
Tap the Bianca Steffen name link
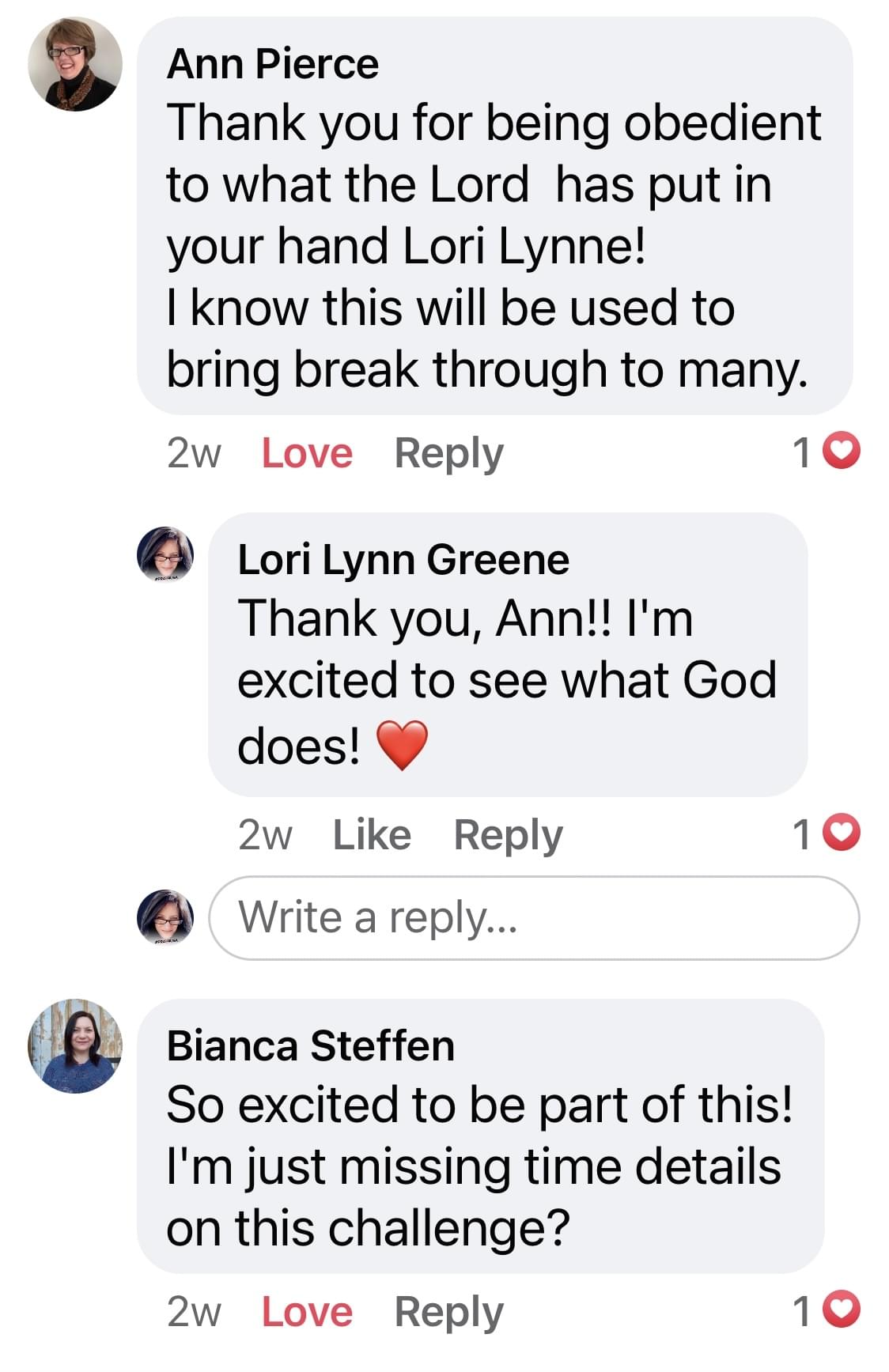[x=311, y=1045]
